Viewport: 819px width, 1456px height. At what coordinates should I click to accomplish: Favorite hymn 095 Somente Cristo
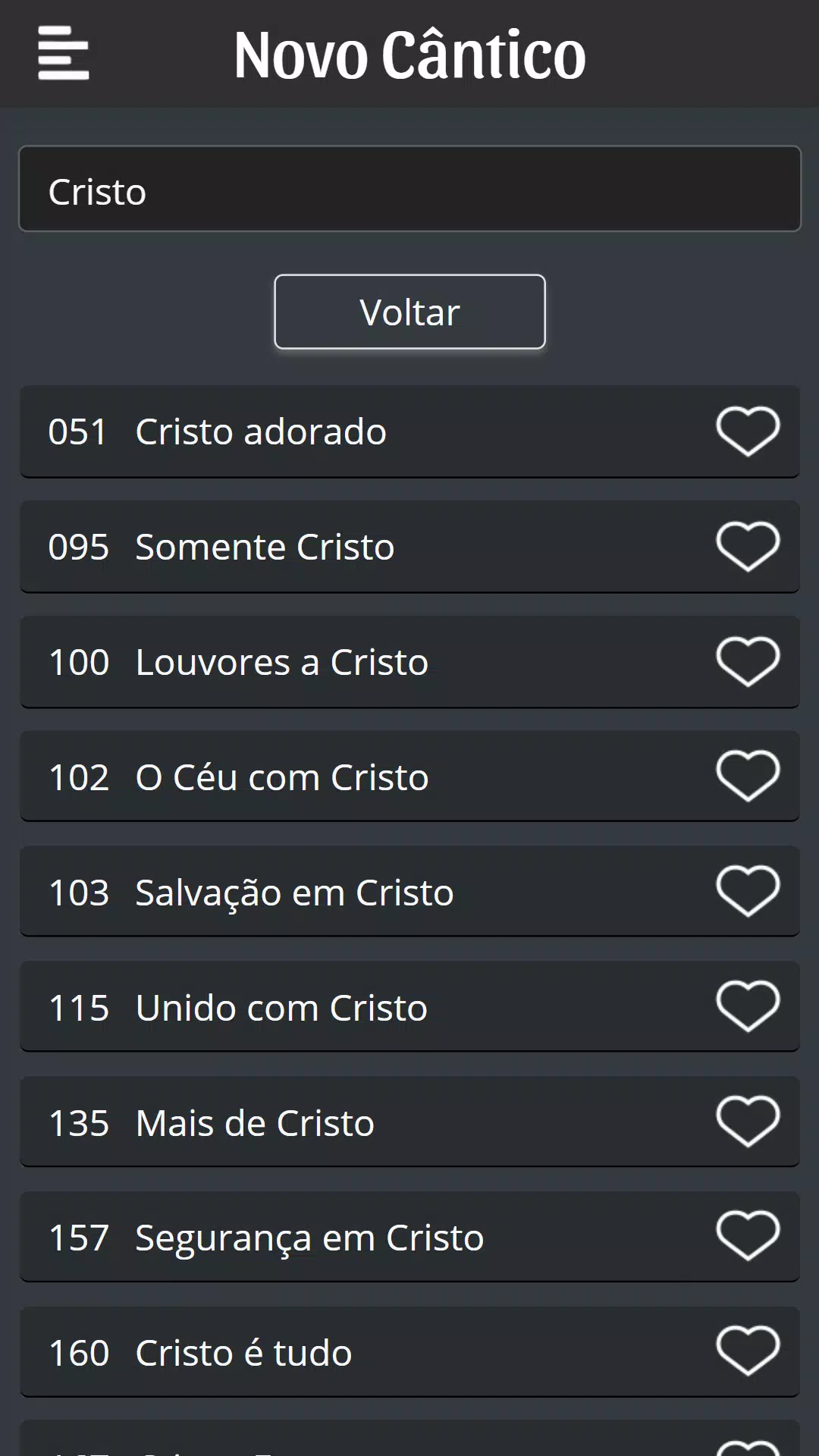748,547
